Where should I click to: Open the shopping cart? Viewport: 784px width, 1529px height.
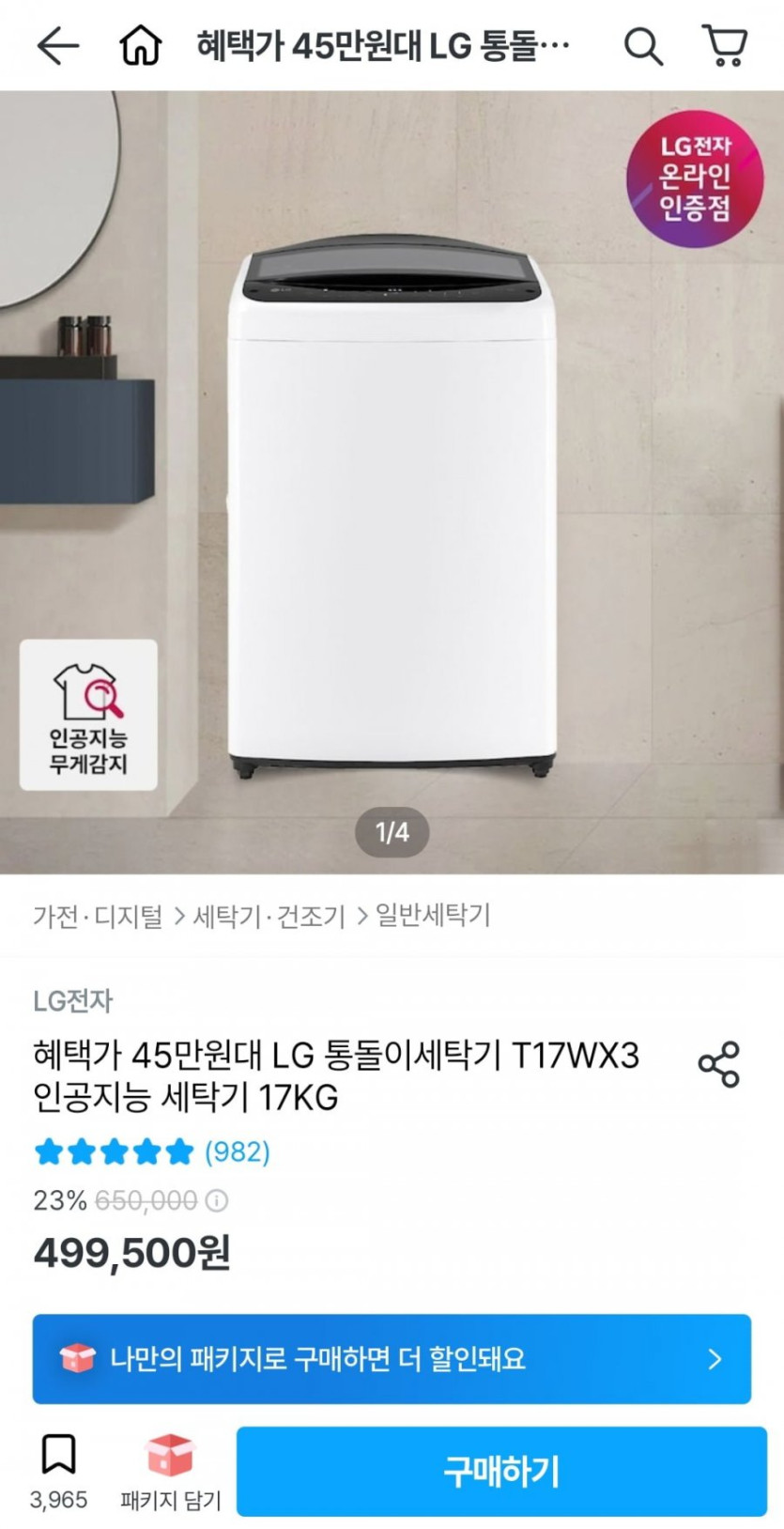coord(725,45)
